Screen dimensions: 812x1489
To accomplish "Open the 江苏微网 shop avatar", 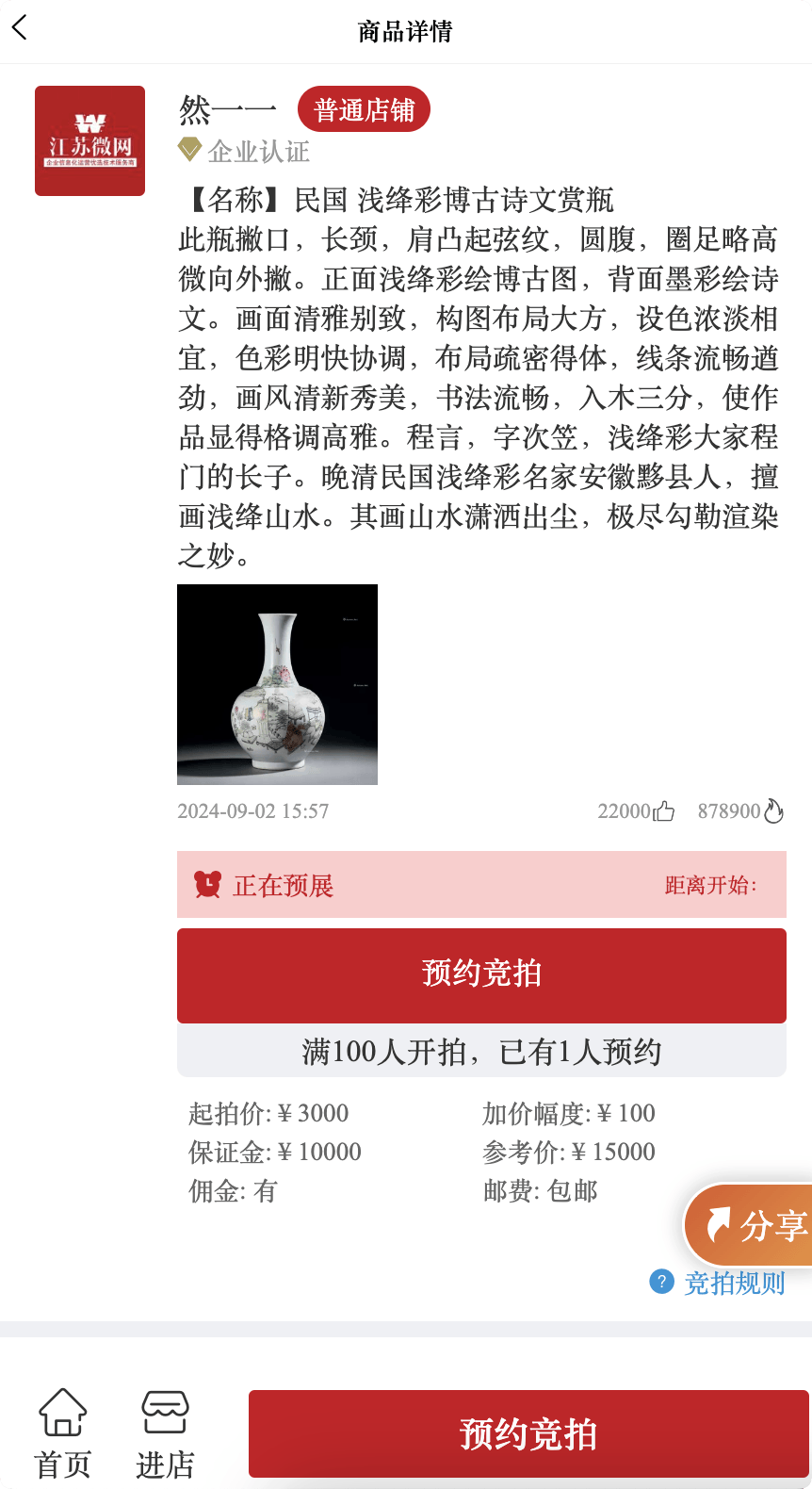I will pos(89,140).
